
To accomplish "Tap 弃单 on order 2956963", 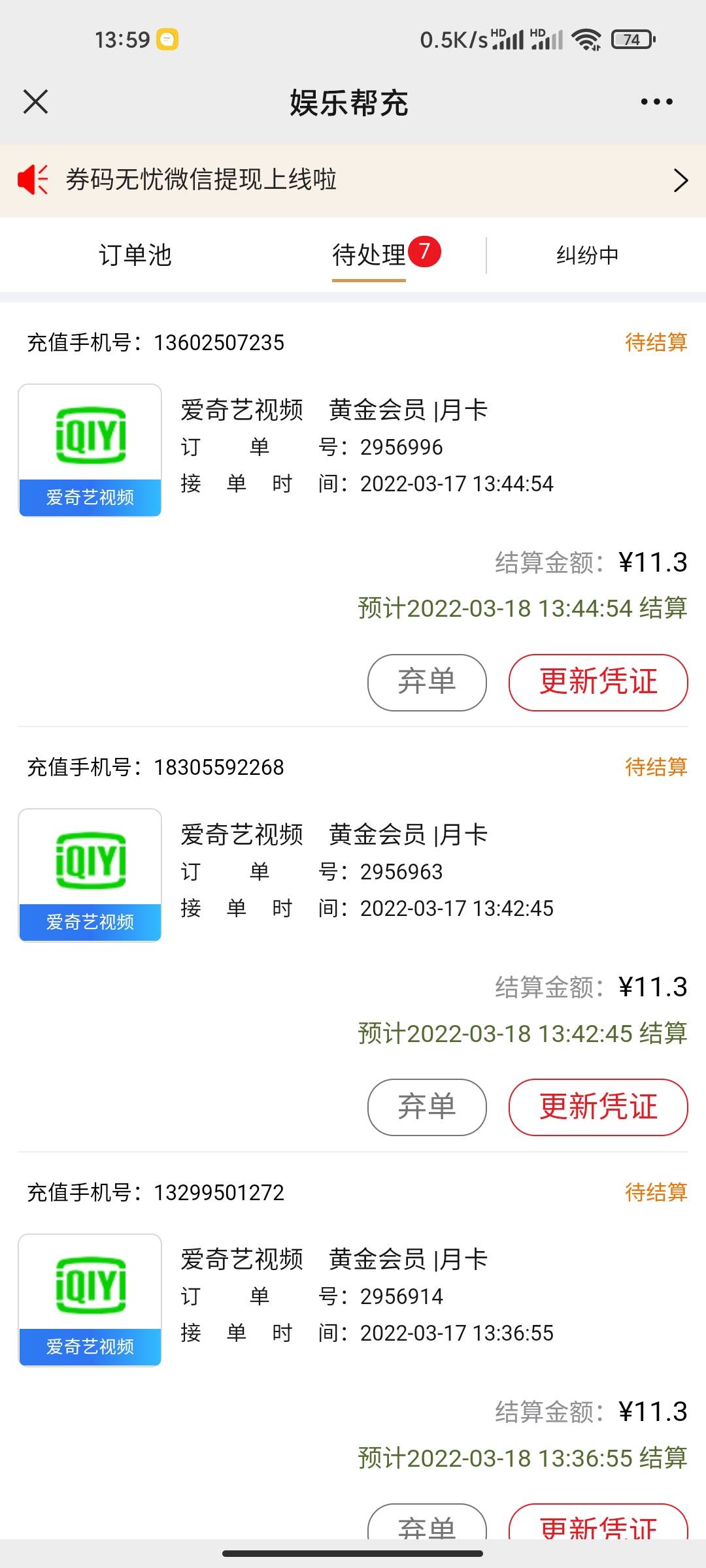I will click(427, 1107).
